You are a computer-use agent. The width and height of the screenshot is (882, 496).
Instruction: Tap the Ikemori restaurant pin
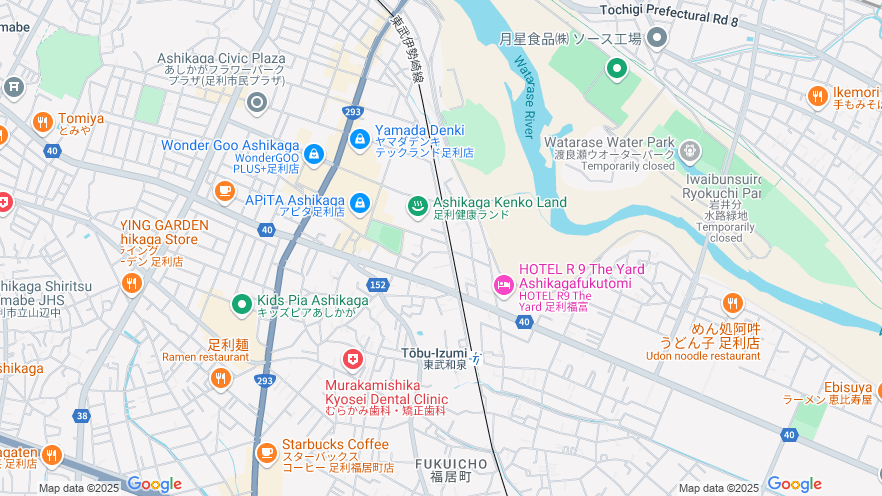click(818, 97)
